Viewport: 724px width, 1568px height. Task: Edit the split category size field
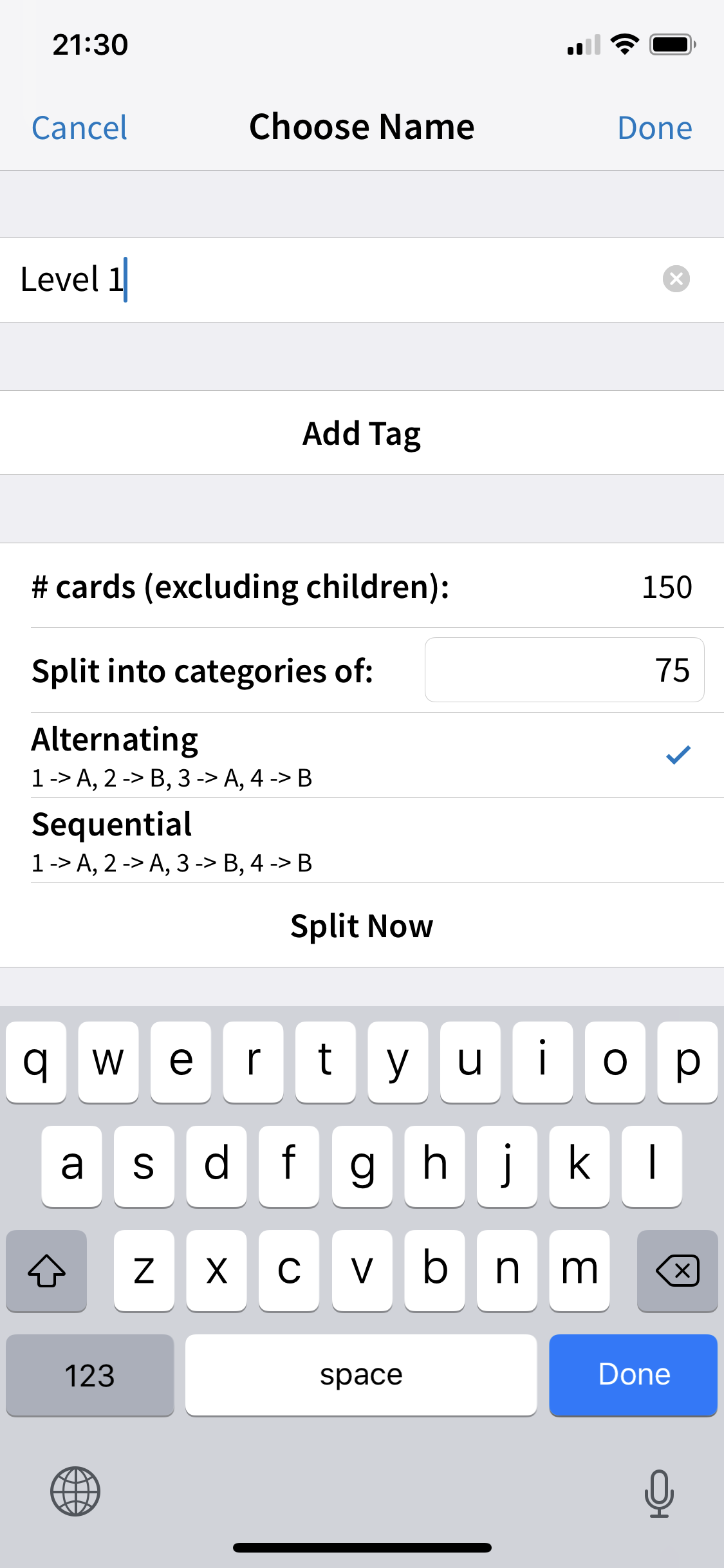(x=564, y=669)
